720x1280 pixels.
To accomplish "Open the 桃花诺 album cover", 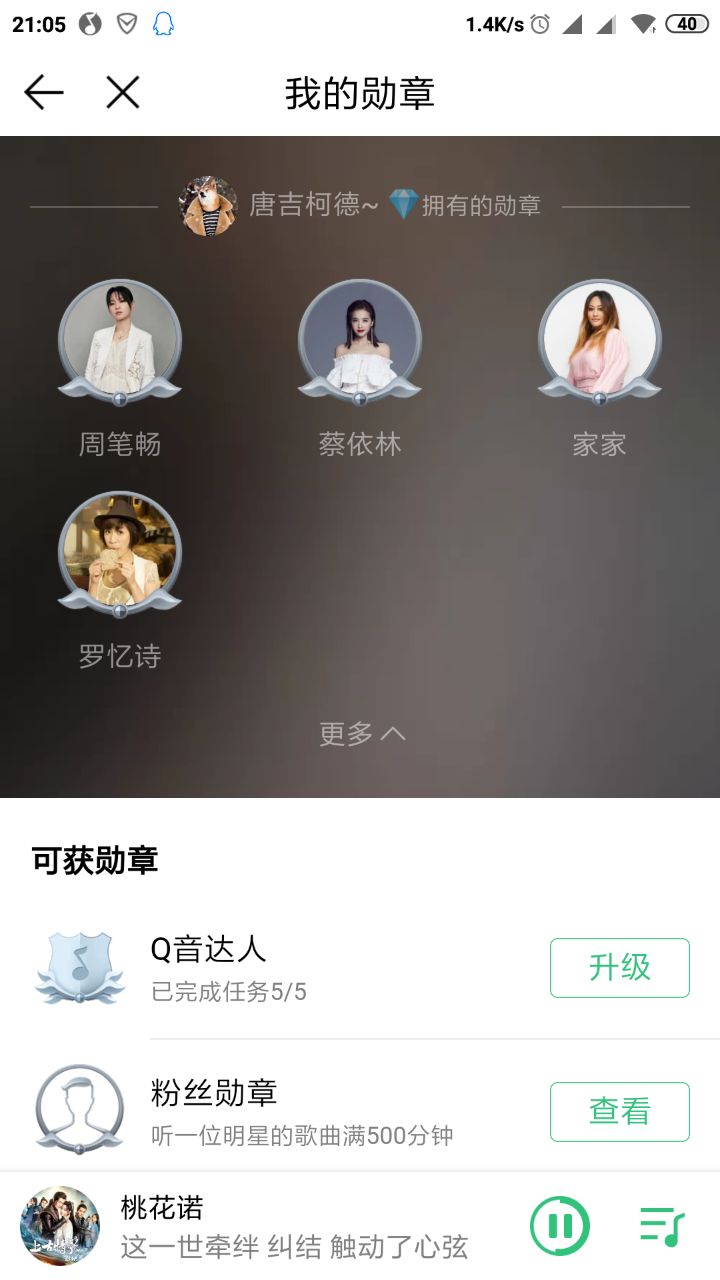I will tap(60, 1226).
